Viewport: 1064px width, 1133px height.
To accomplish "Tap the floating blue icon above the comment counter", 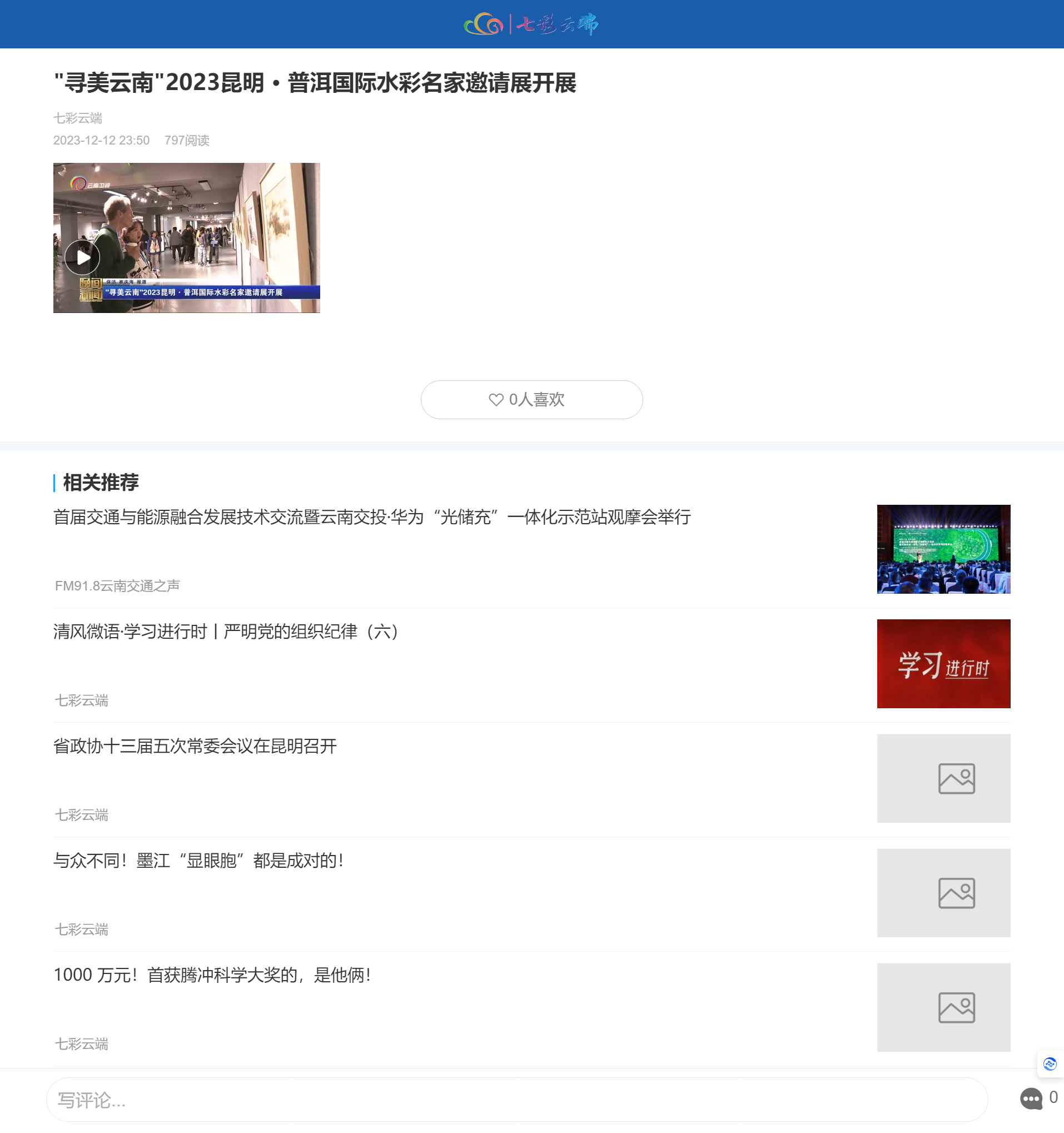I will [x=1050, y=1064].
